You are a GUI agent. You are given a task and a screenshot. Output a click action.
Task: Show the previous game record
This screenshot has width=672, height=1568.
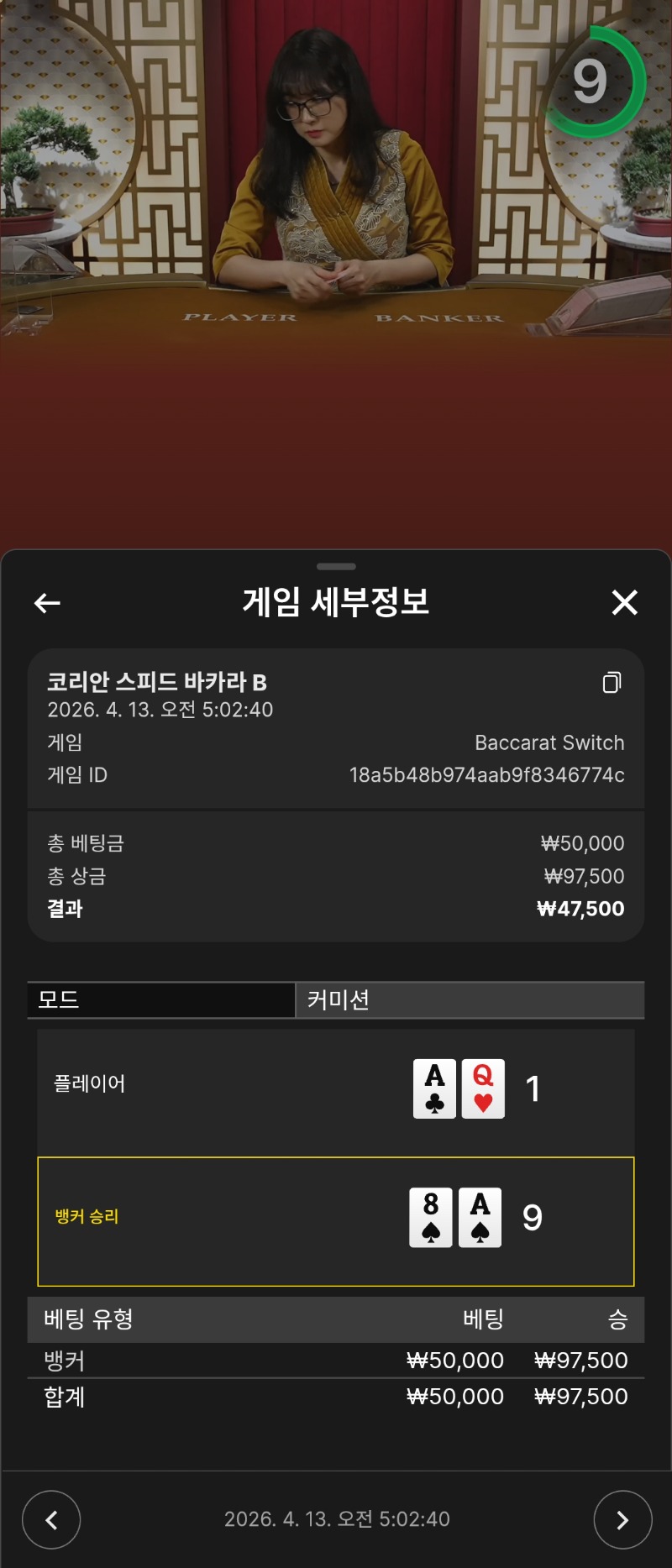coord(51,1519)
